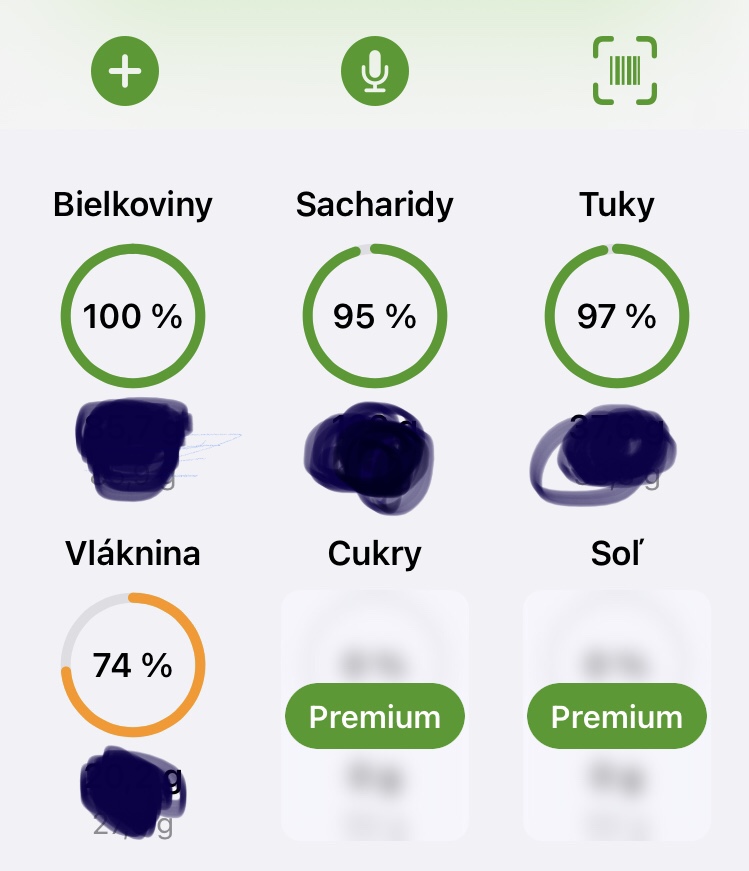The height and width of the screenshot is (871, 749).
Task: Tap the Premium button under Soľ
Action: point(617,716)
